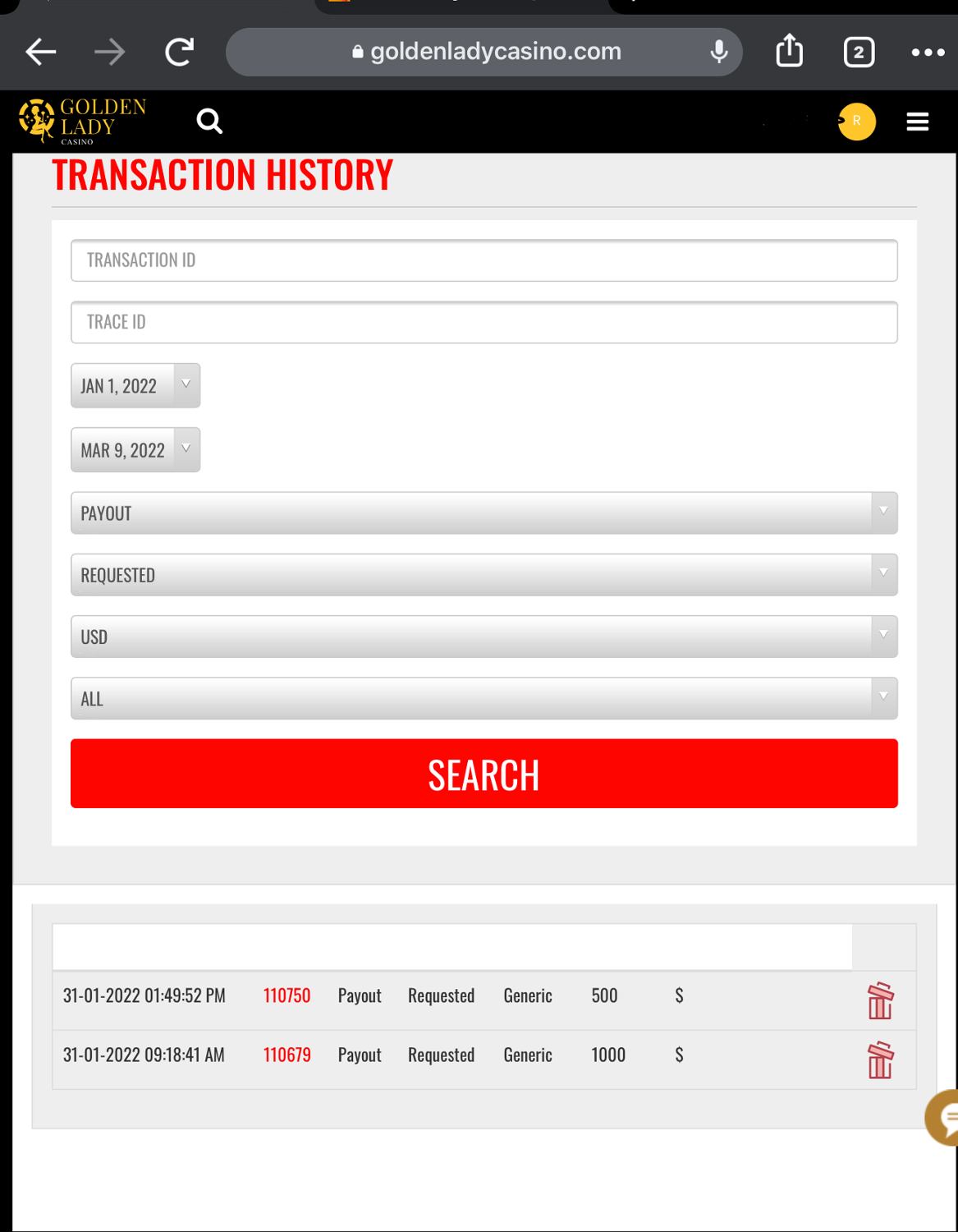This screenshot has width=958, height=1232.
Task: Focus the Transaction ID field
Action: point(484,260)
